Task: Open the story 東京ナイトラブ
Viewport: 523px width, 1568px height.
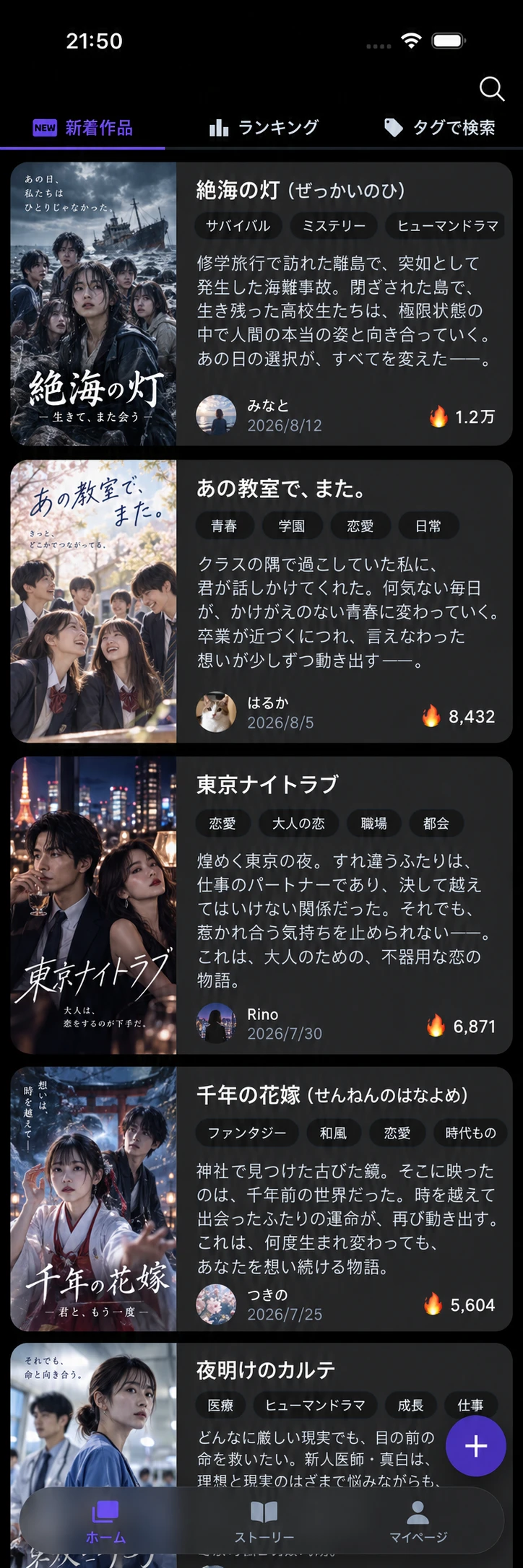Action: [261, 905]
